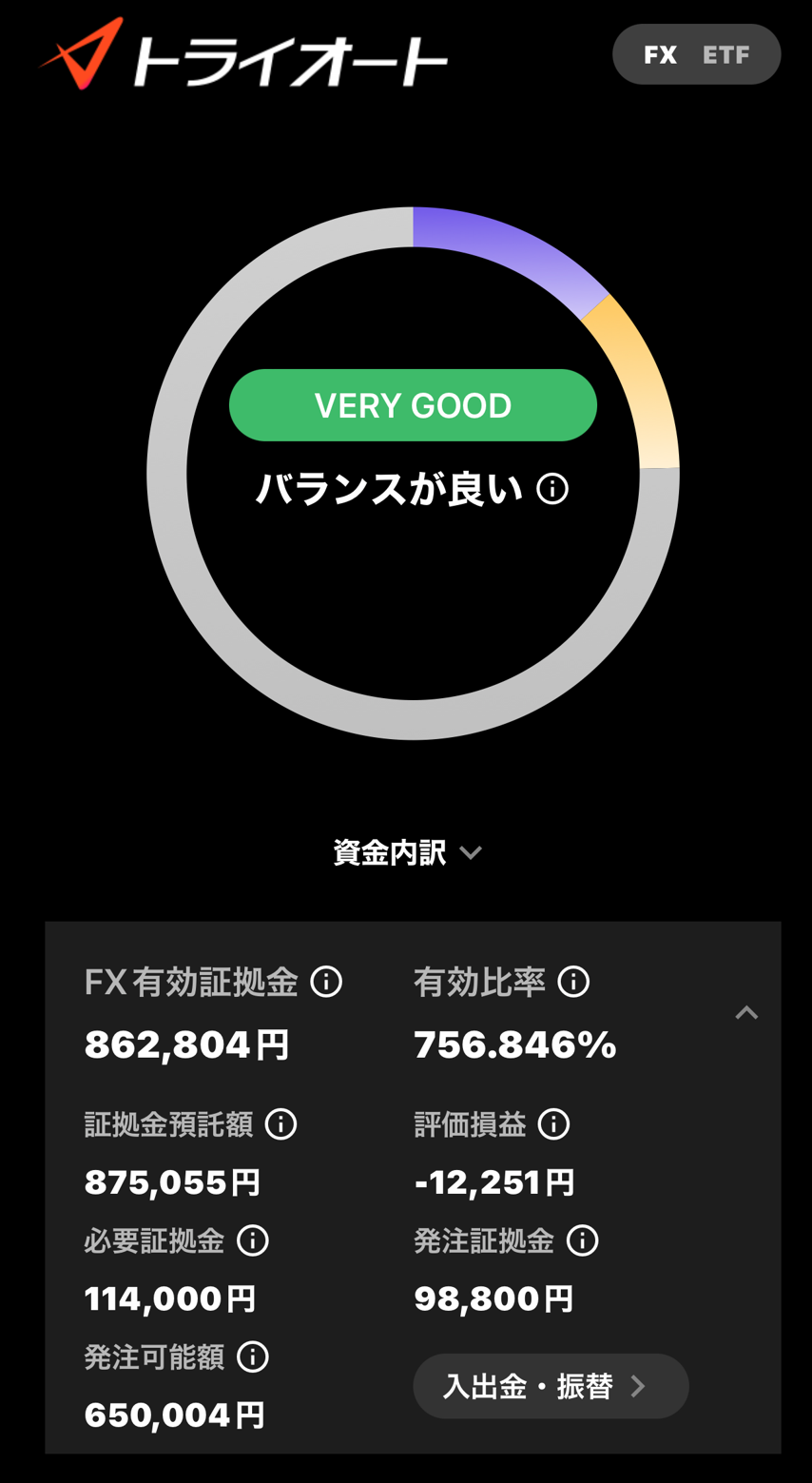Image resolution: width=812 pixels, height=1483 pixels.
Task: Collapse the account details panel
Action: pos(746,1013)
